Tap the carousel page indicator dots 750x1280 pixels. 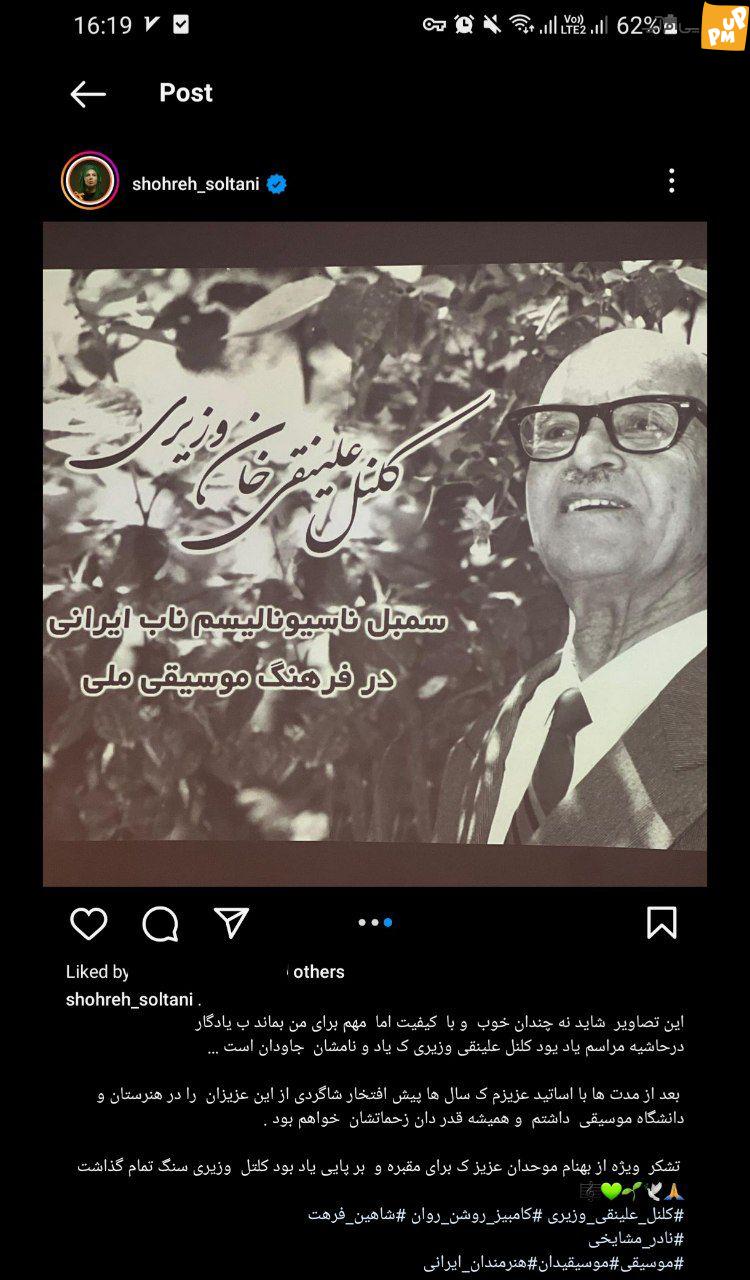(375, 922)
